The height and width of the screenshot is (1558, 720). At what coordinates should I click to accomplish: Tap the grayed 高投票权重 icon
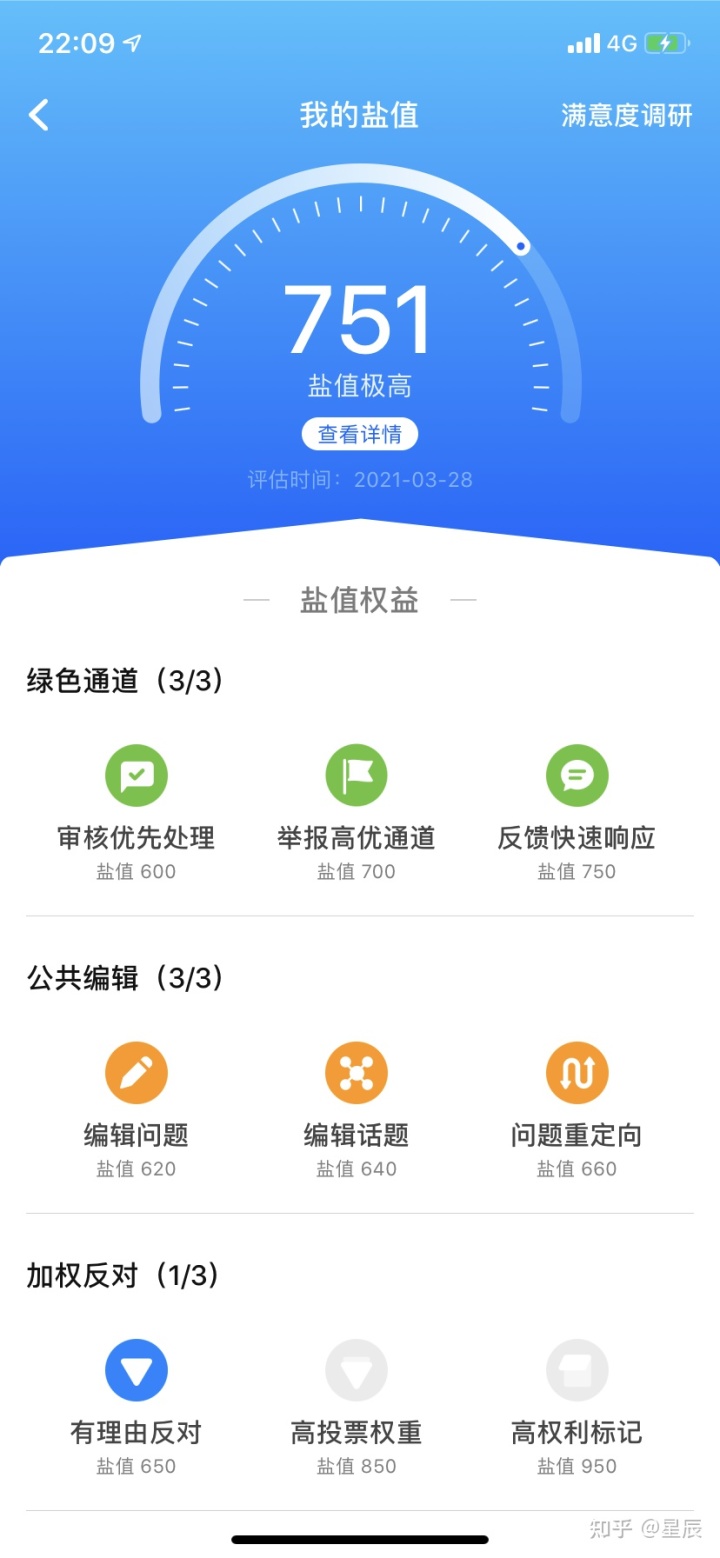click(357, 1370)
